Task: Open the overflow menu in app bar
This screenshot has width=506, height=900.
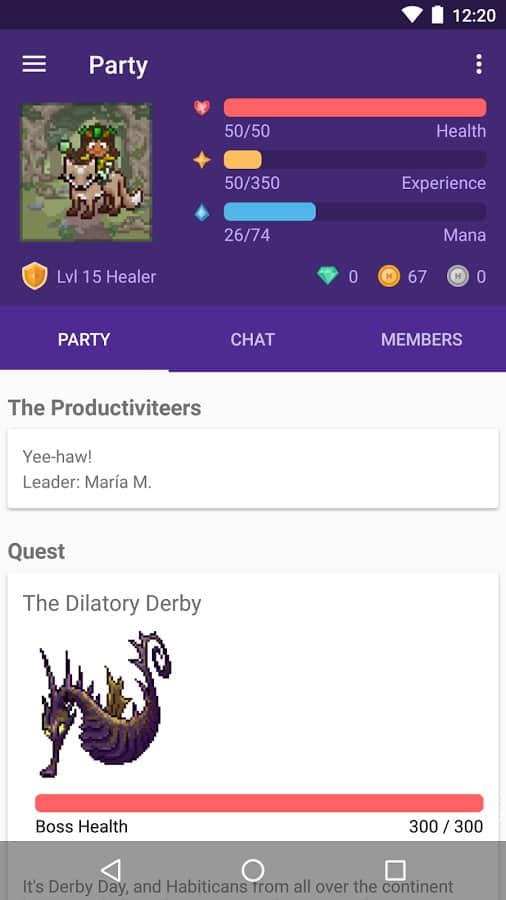Action: point(478,64)
